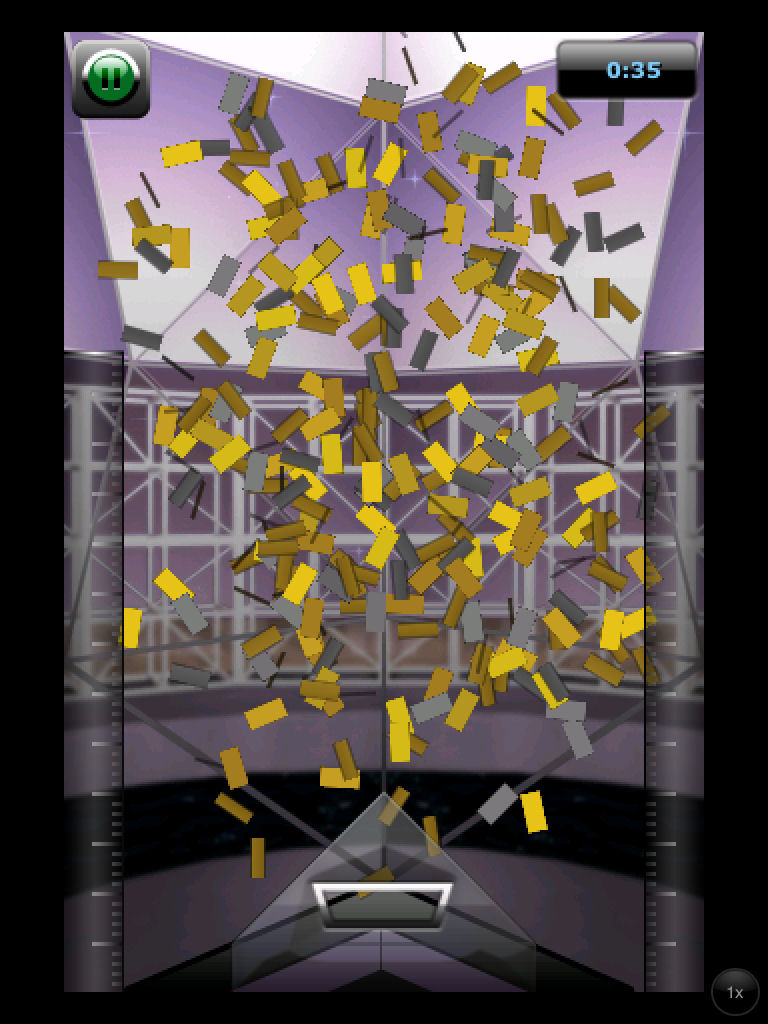Toggle the 1x screen scale button
Viewport: 768px width, 1024px height.
click(735, 992)
